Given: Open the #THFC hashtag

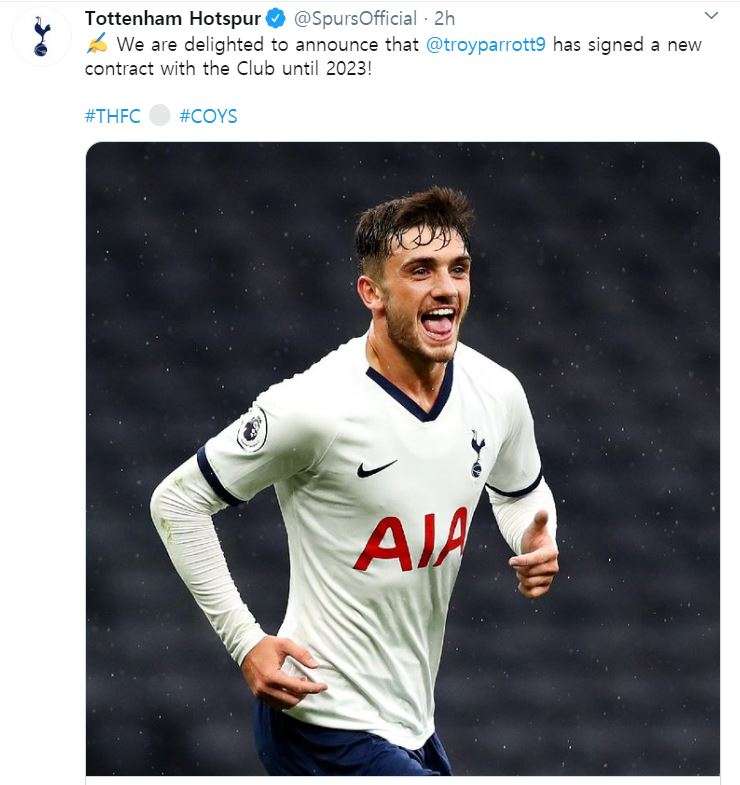Looking at the screenshot, I should tap(112, 116).
